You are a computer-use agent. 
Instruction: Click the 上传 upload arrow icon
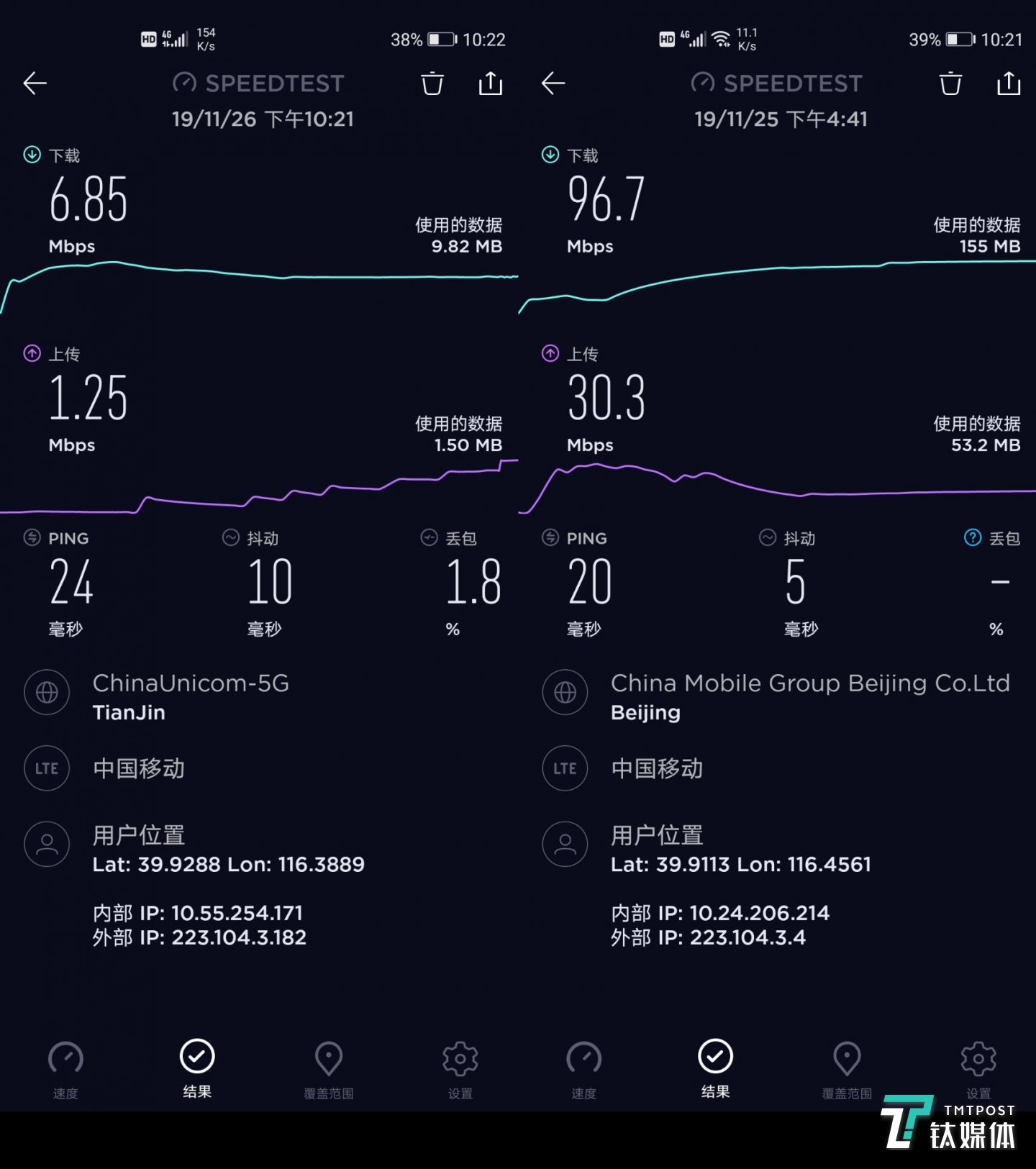32,353
